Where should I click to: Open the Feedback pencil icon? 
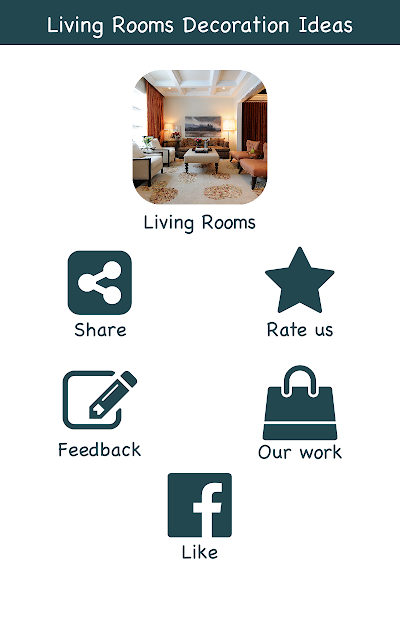click(100, 400)
